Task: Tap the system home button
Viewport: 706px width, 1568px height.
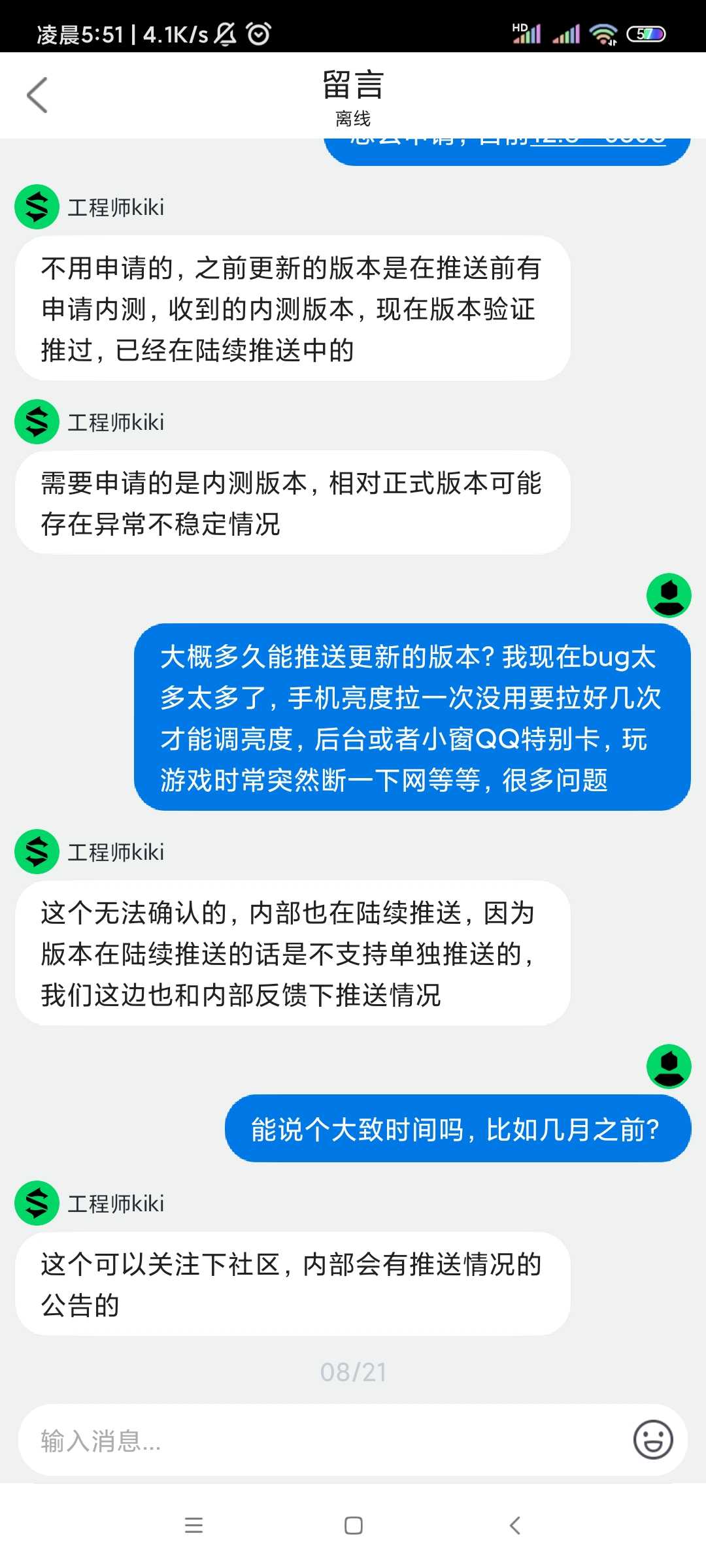Action: pos(353,1526)
